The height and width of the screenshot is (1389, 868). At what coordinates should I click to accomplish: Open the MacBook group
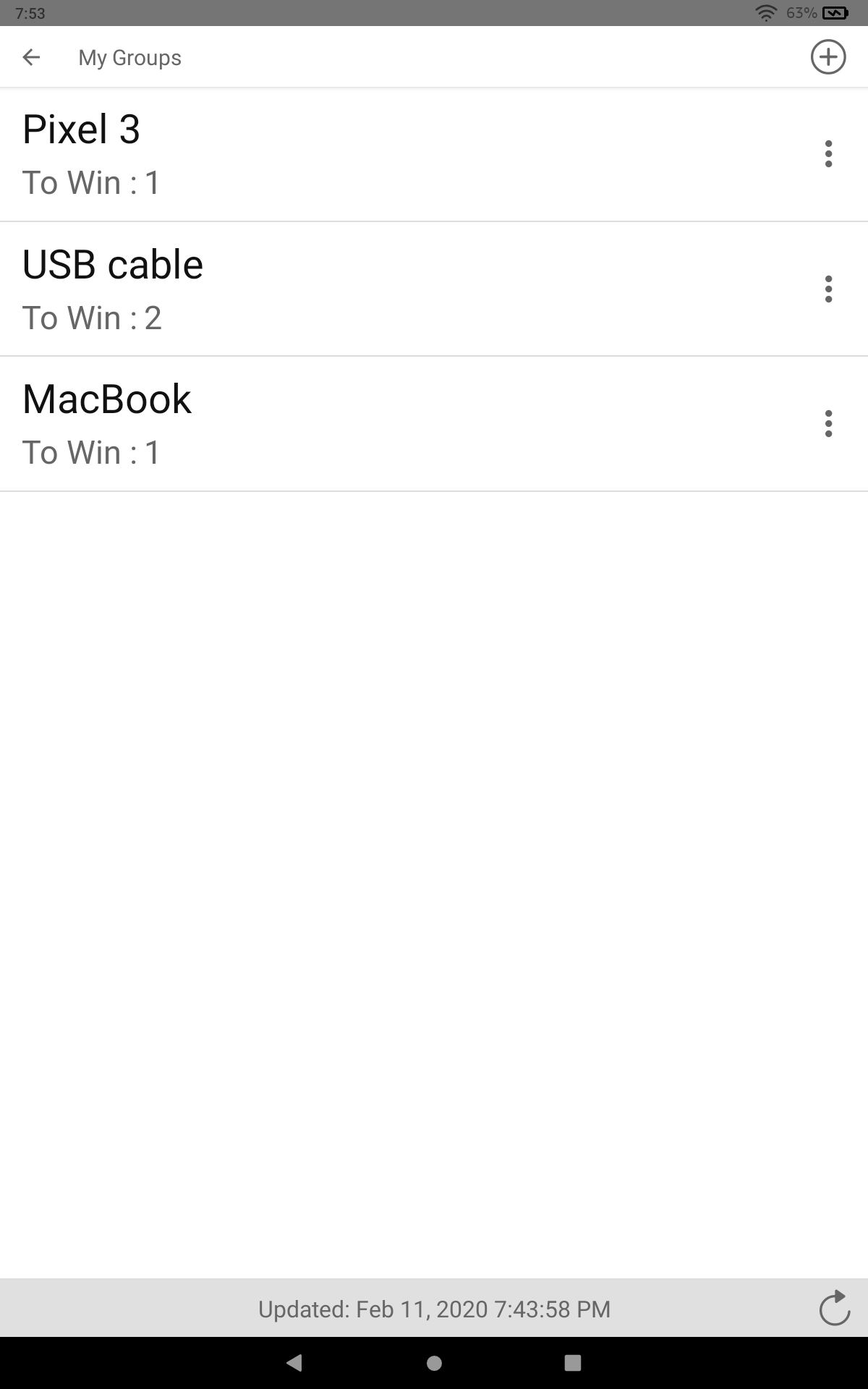pyautogui.click(x=362, y=423)
